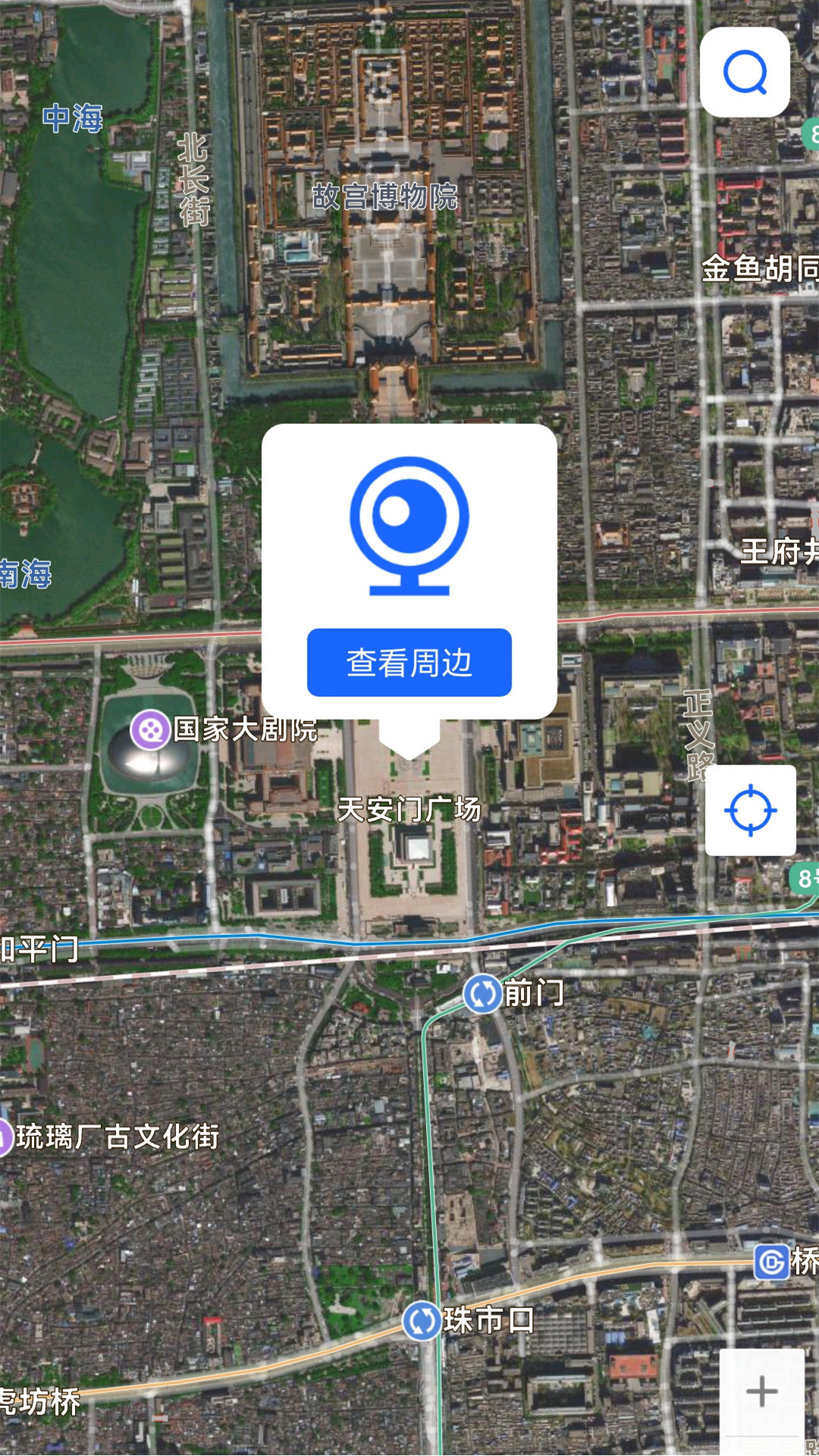Select the 珠市口 subway station marker
The image size is (819, 1456).
coord(422,1320)
